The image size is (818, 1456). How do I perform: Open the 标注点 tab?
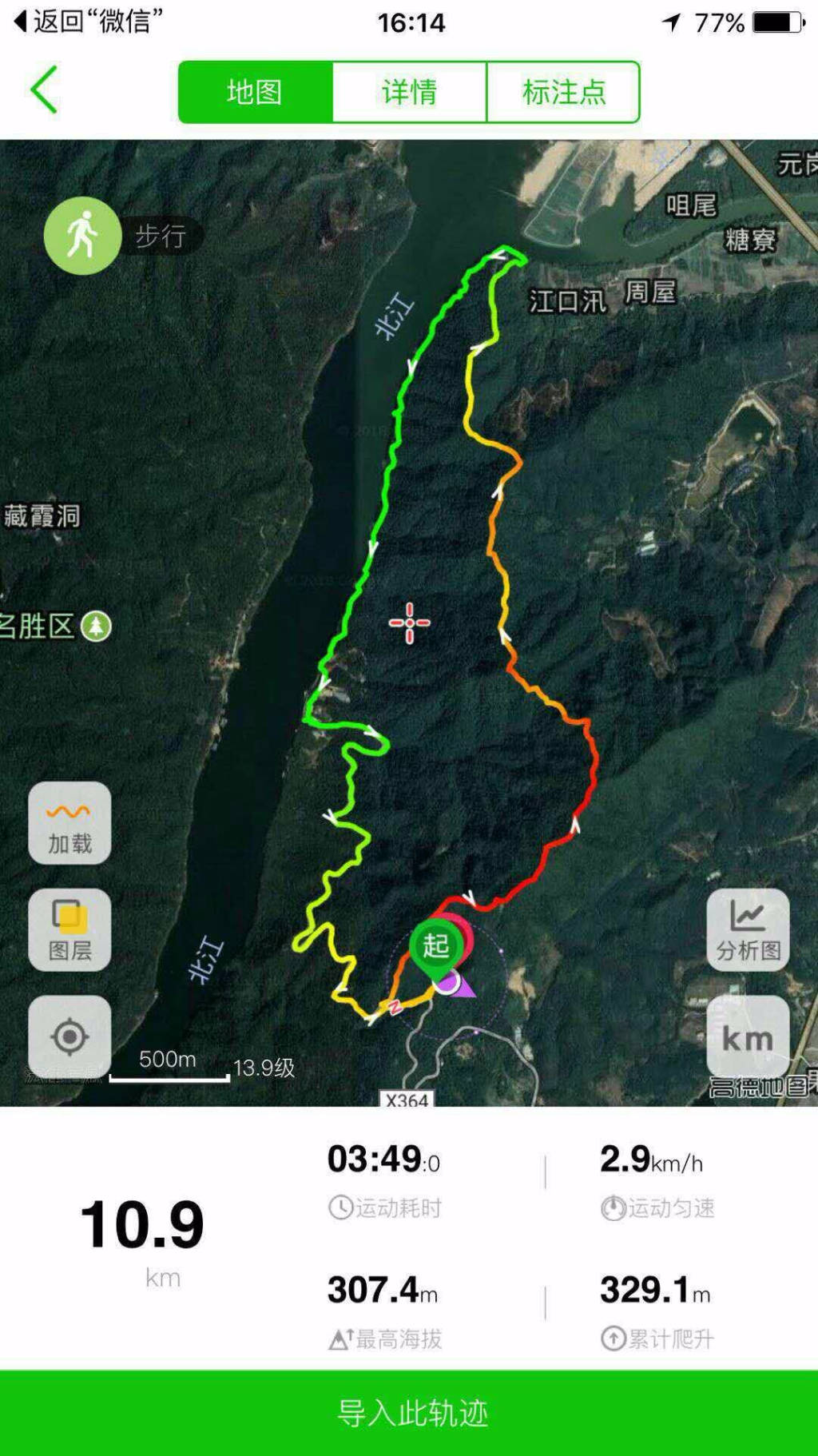pyautogui.click(x=563, y=92)
